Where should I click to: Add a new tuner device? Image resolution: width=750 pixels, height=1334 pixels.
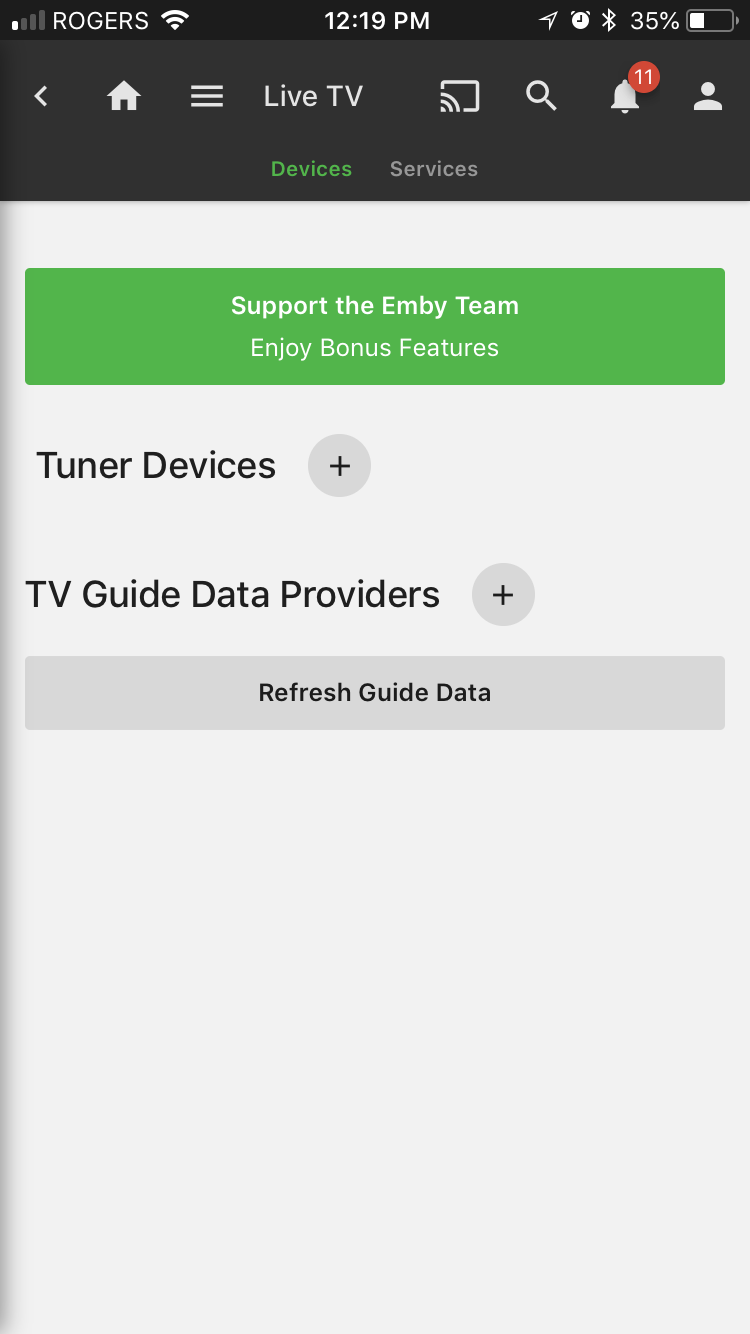click(339, 466)
